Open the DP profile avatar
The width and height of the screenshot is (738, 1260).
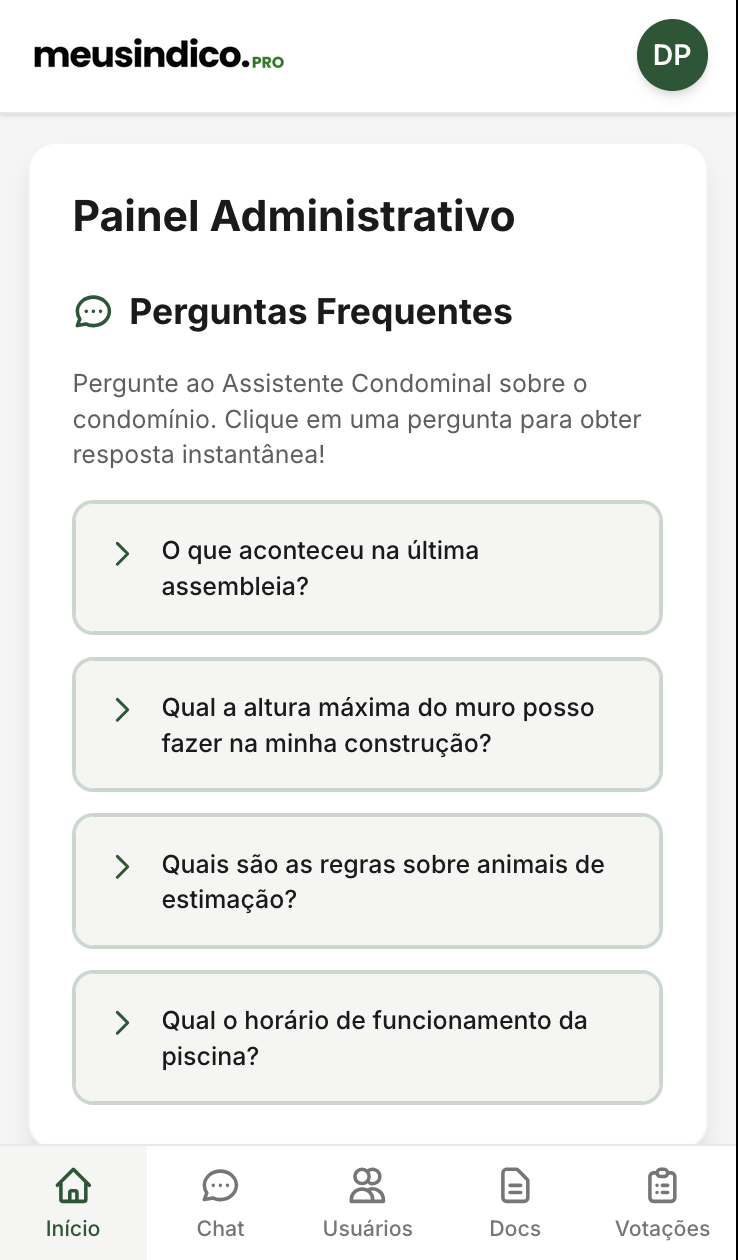672,55
